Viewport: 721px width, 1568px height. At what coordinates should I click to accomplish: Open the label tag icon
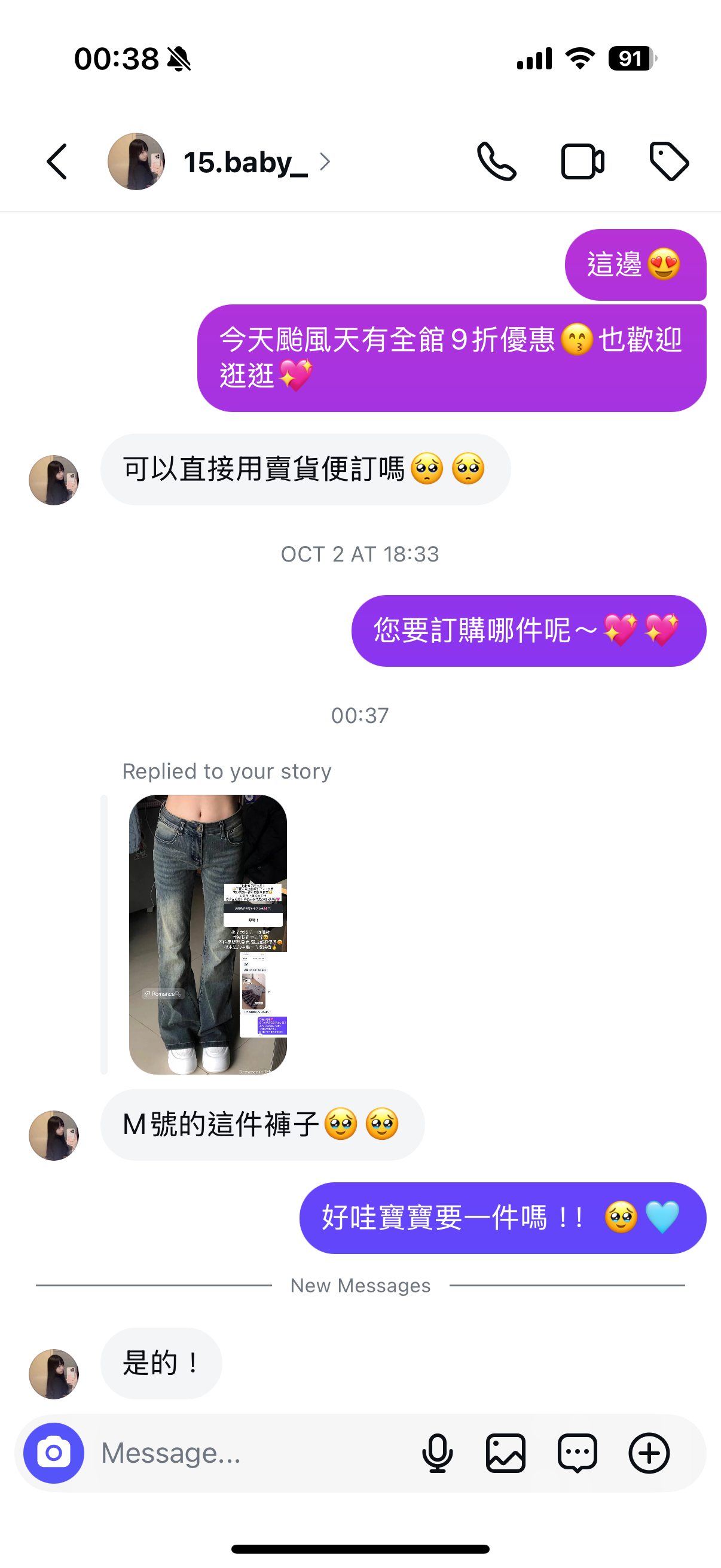[x=668, y=162]
